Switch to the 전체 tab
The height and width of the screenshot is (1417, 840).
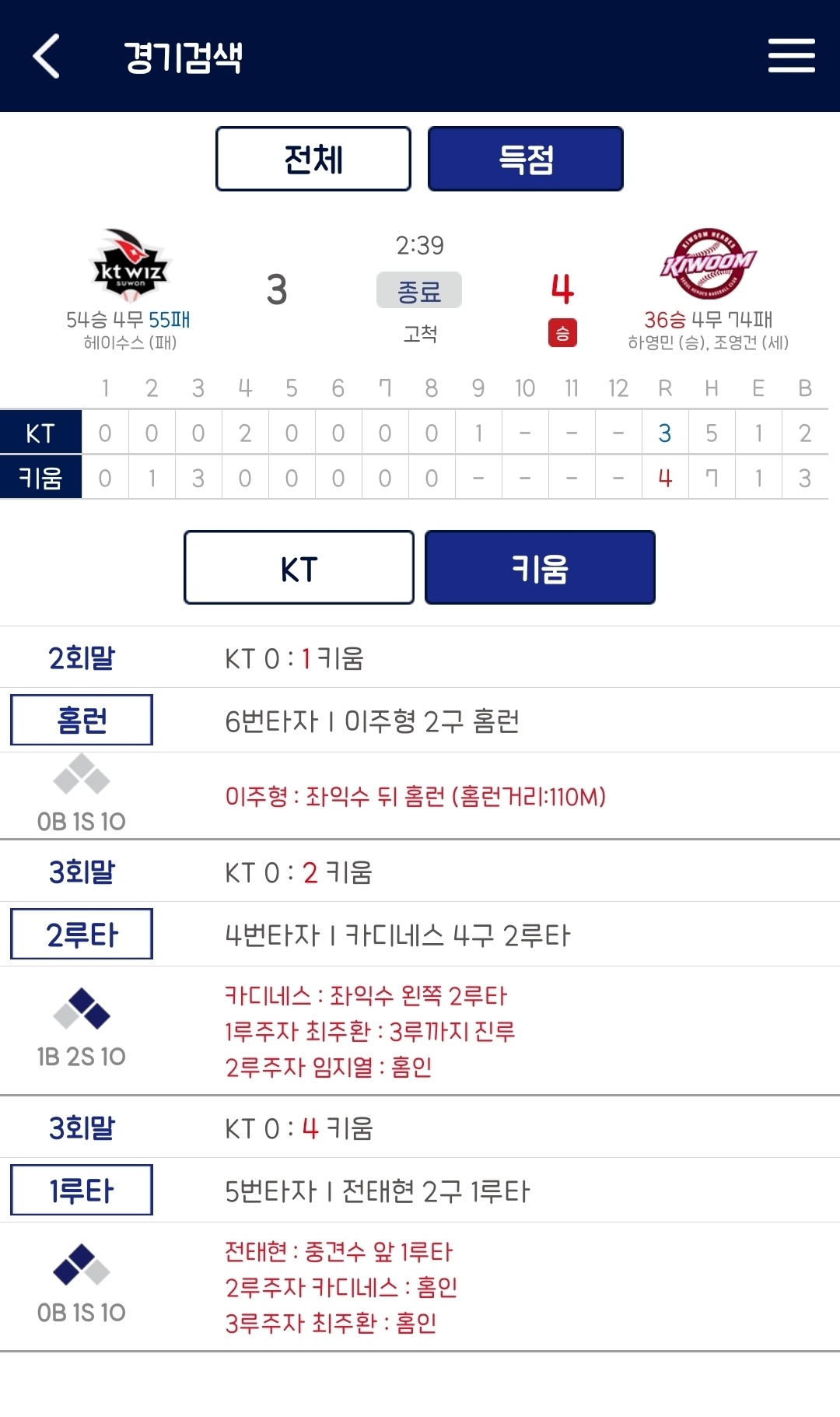(x=313, y=159)
